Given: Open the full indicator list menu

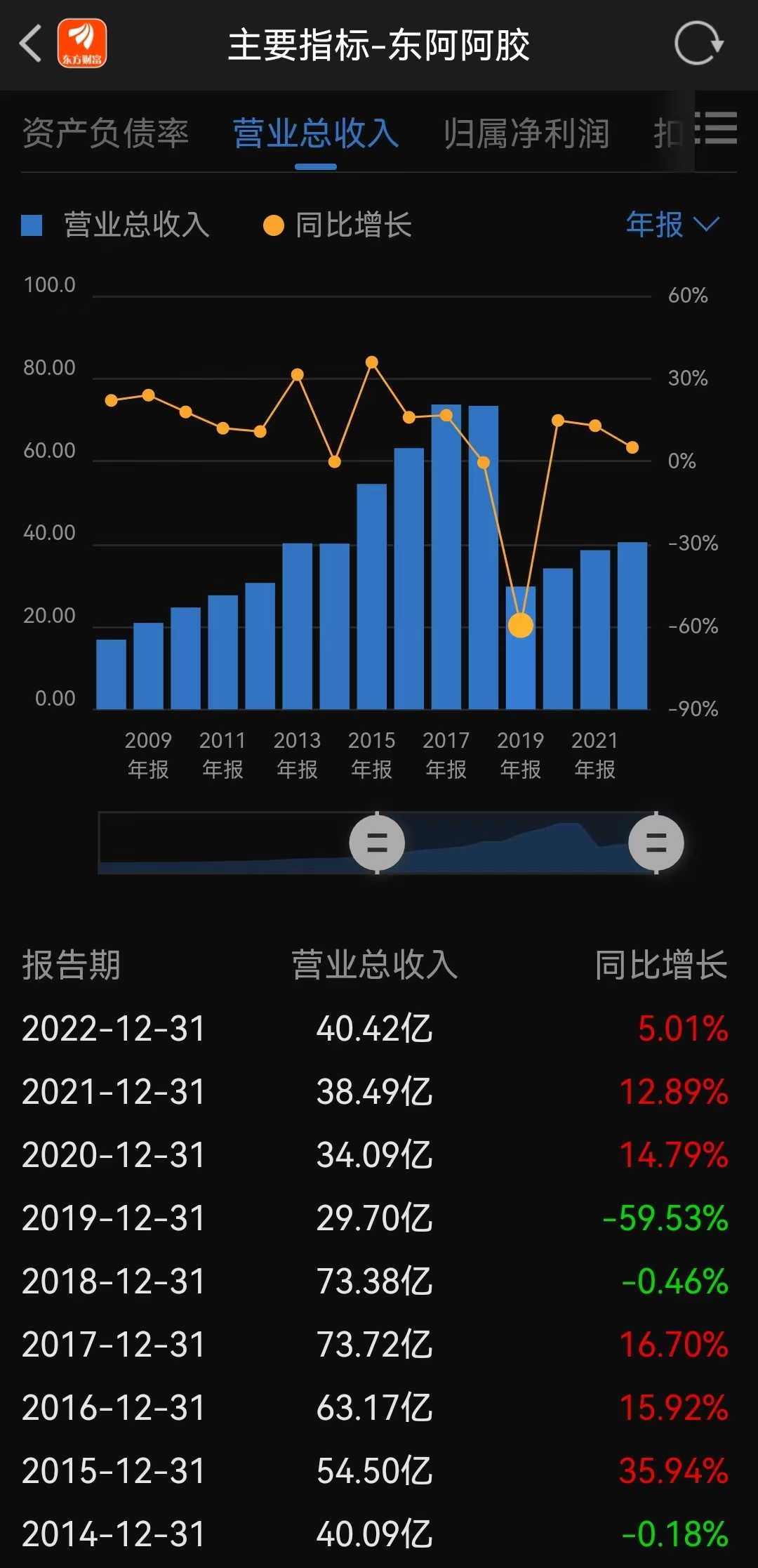Looking at the screenshot, I should (x=717, y=129).
